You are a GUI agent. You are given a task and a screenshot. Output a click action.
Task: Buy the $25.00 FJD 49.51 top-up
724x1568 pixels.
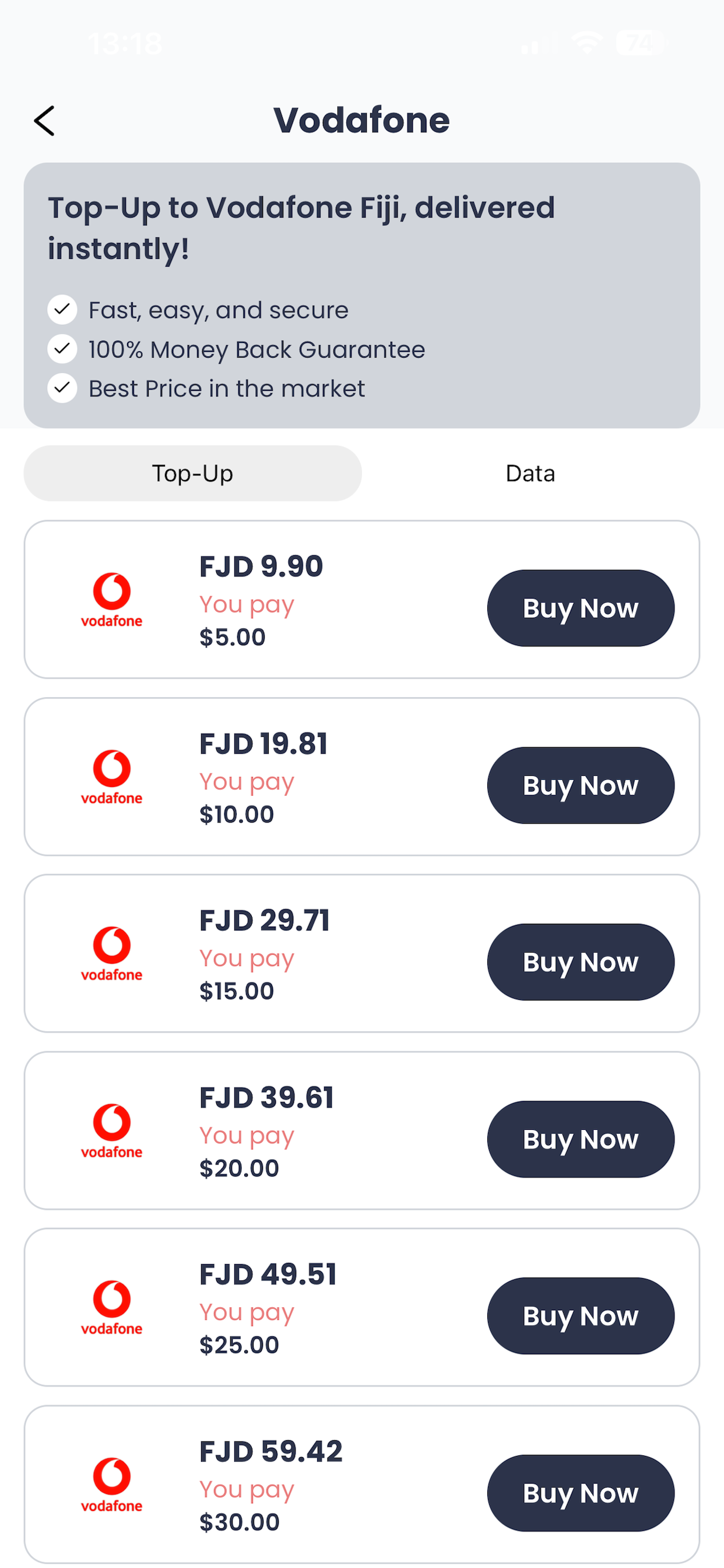pyautogui.click(x=580, y=1316)
